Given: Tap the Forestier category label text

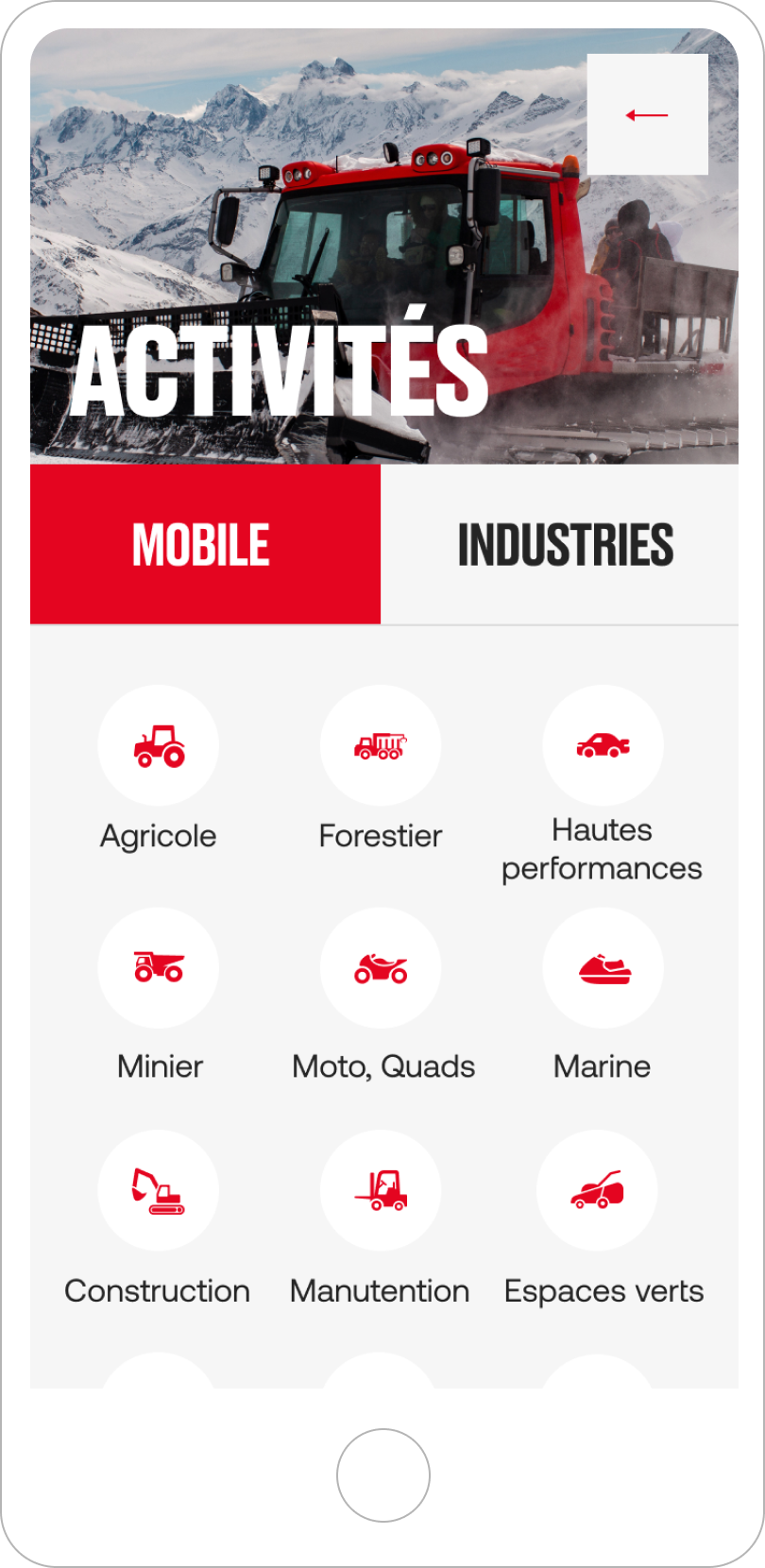Looking at the screenshot, I should [x=381, y=835].
